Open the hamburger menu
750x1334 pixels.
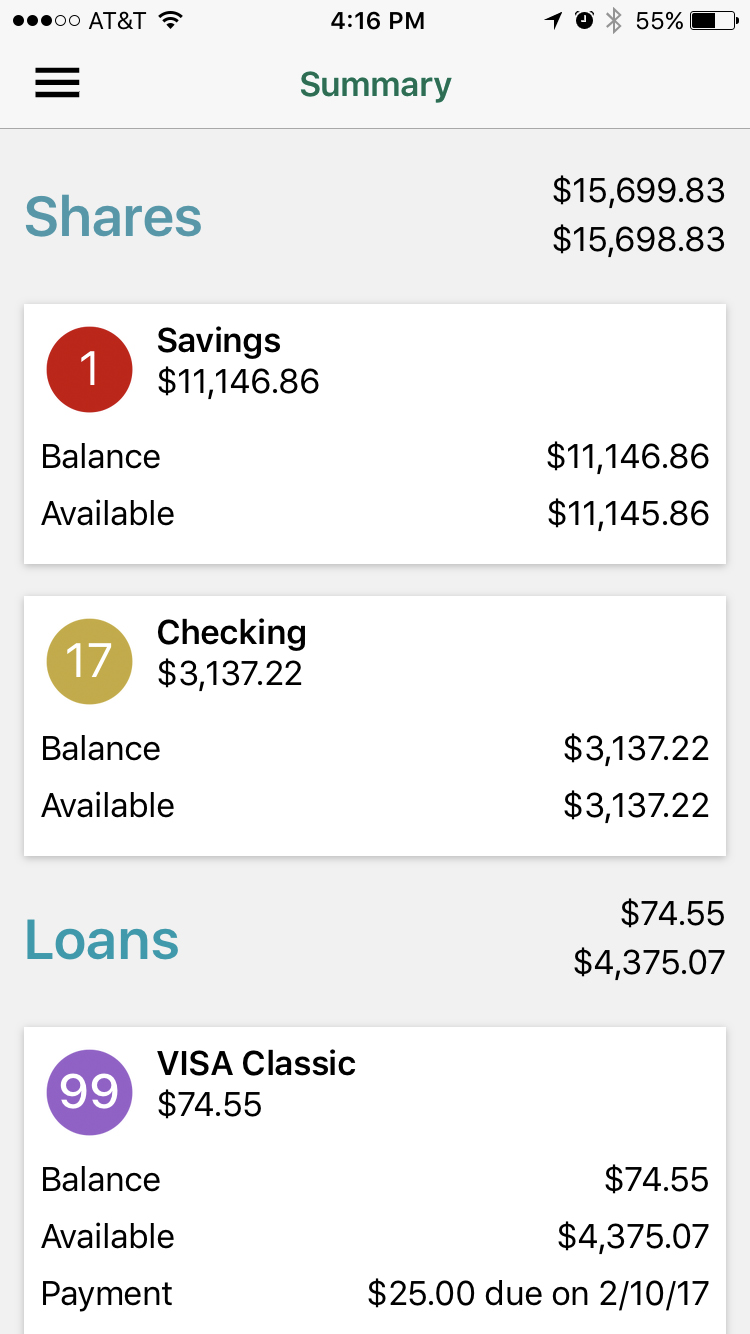[57, 84]
